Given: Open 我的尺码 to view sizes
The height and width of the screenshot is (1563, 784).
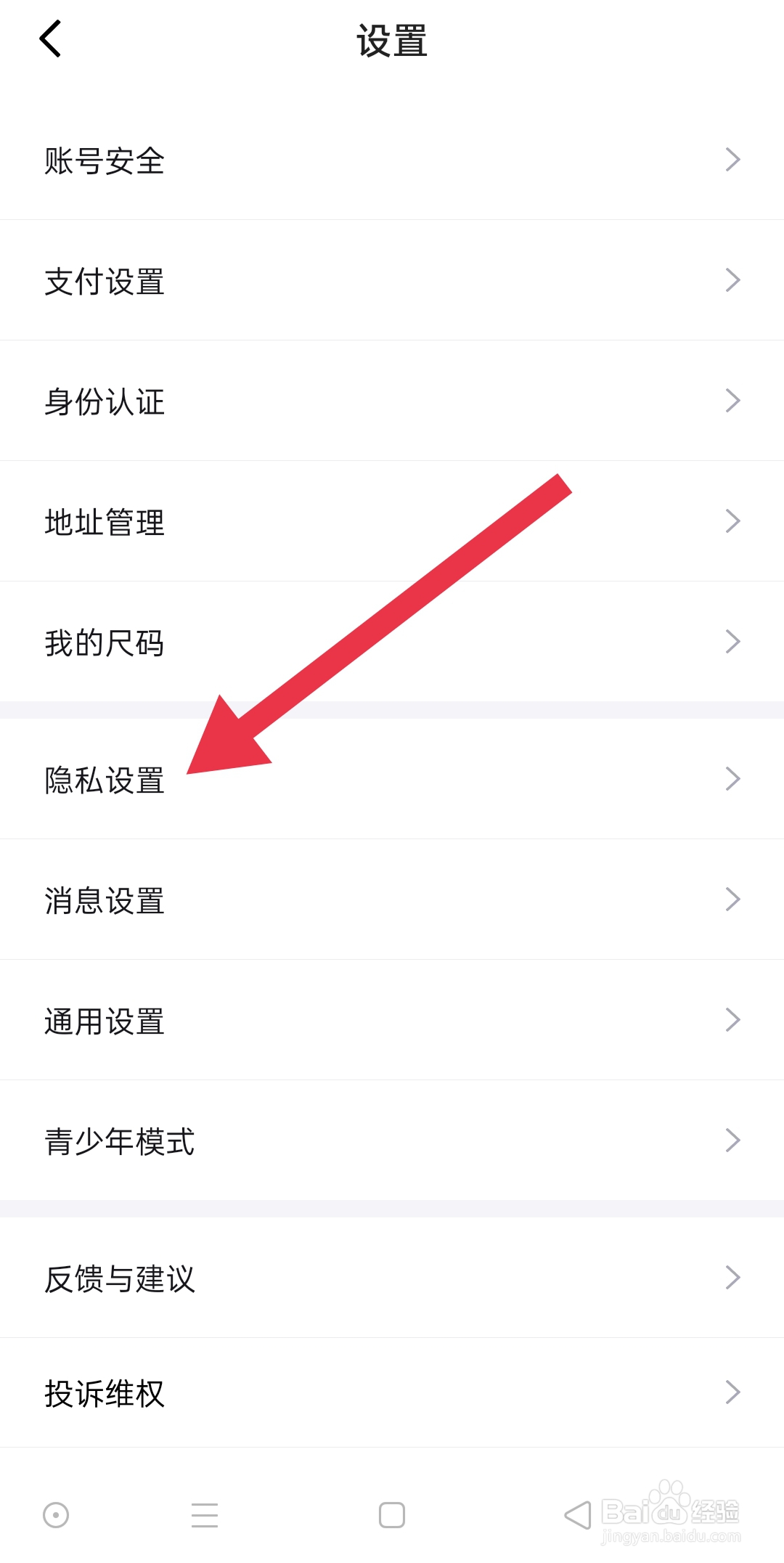Looking at the screenshot, I should (x=104, y=641).
